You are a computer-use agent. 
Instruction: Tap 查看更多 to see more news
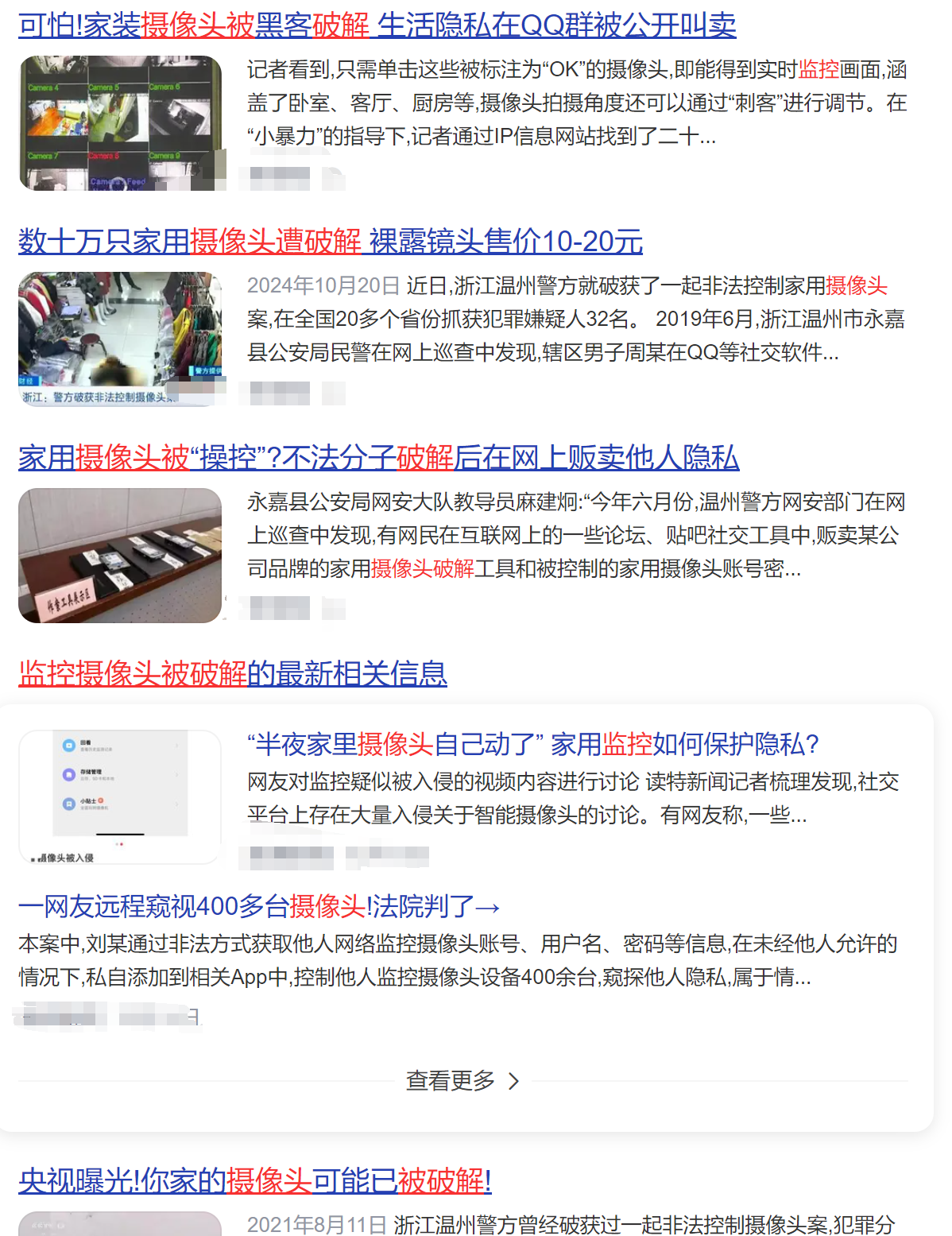462,1081
